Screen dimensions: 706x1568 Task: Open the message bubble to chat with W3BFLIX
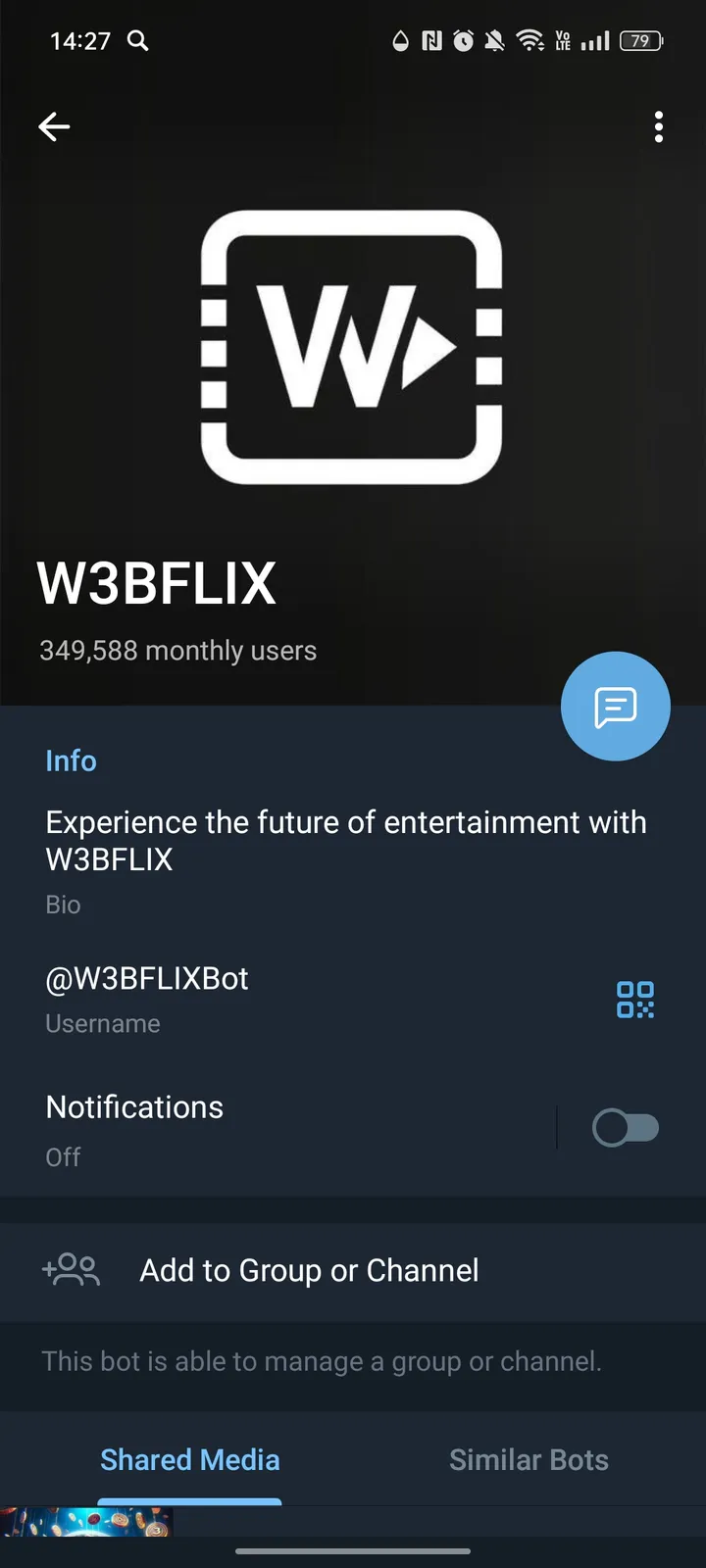615,706
